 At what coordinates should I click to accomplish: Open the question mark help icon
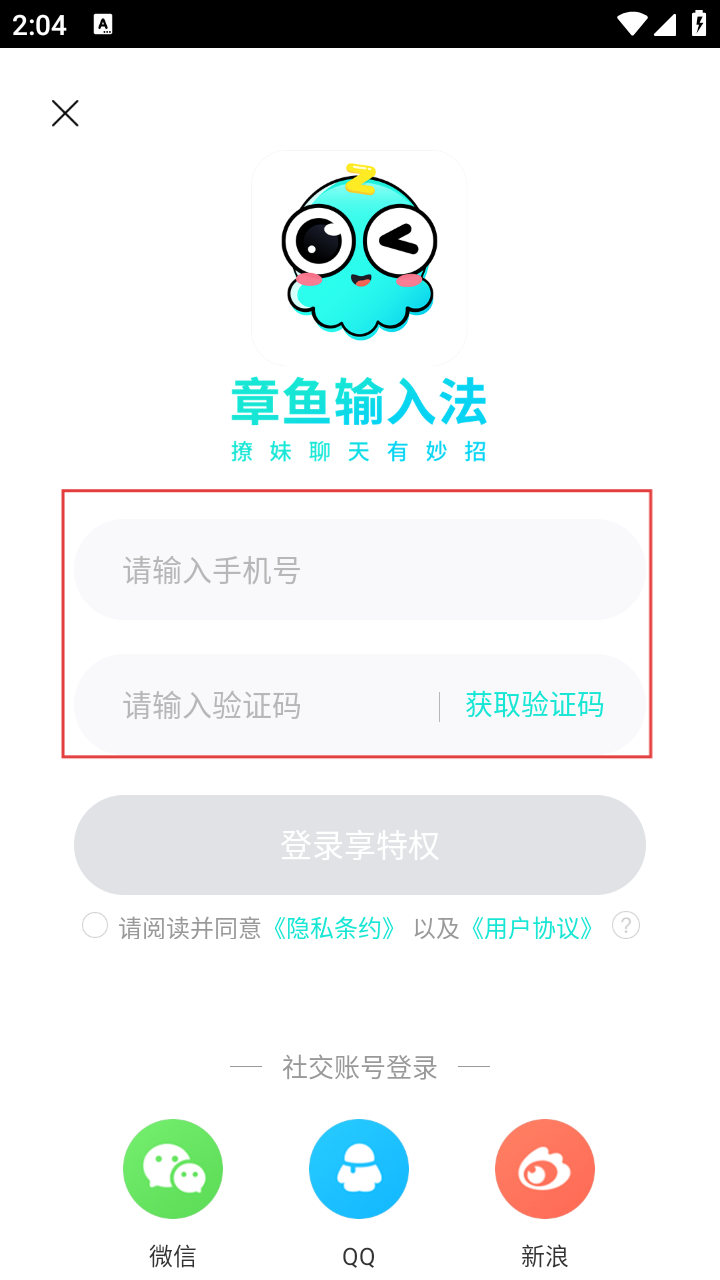point(626,926)
